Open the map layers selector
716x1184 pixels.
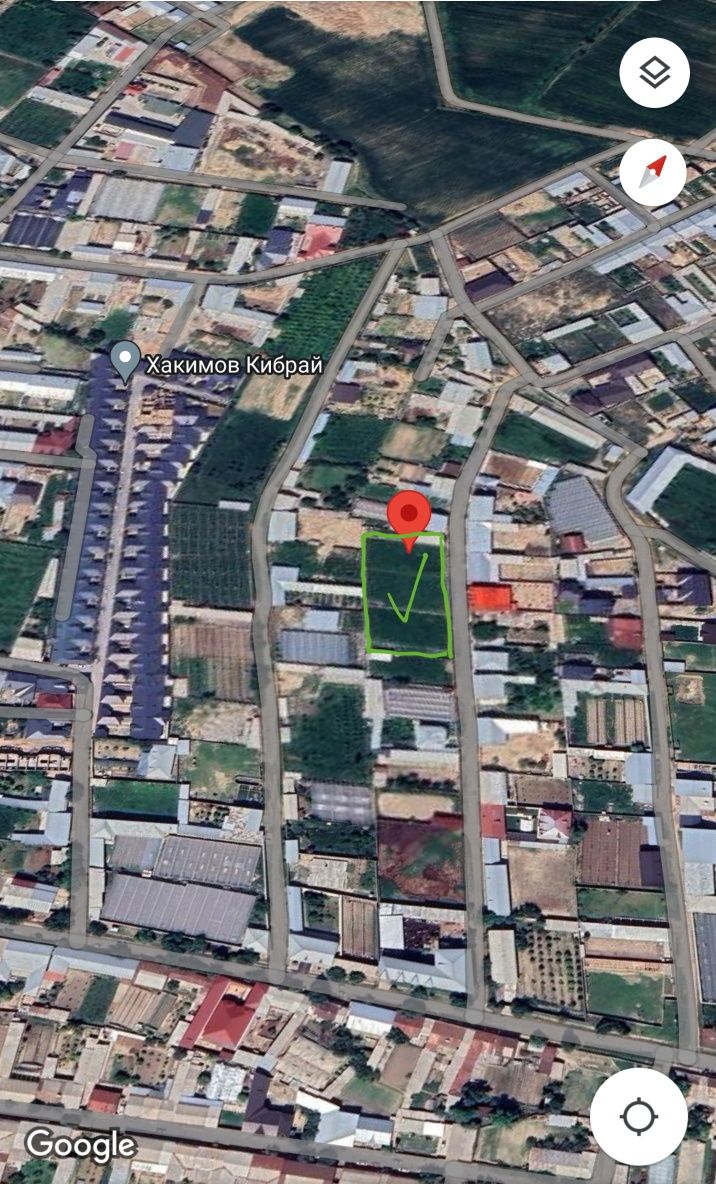pyautogui.click(x=654, y=73)
